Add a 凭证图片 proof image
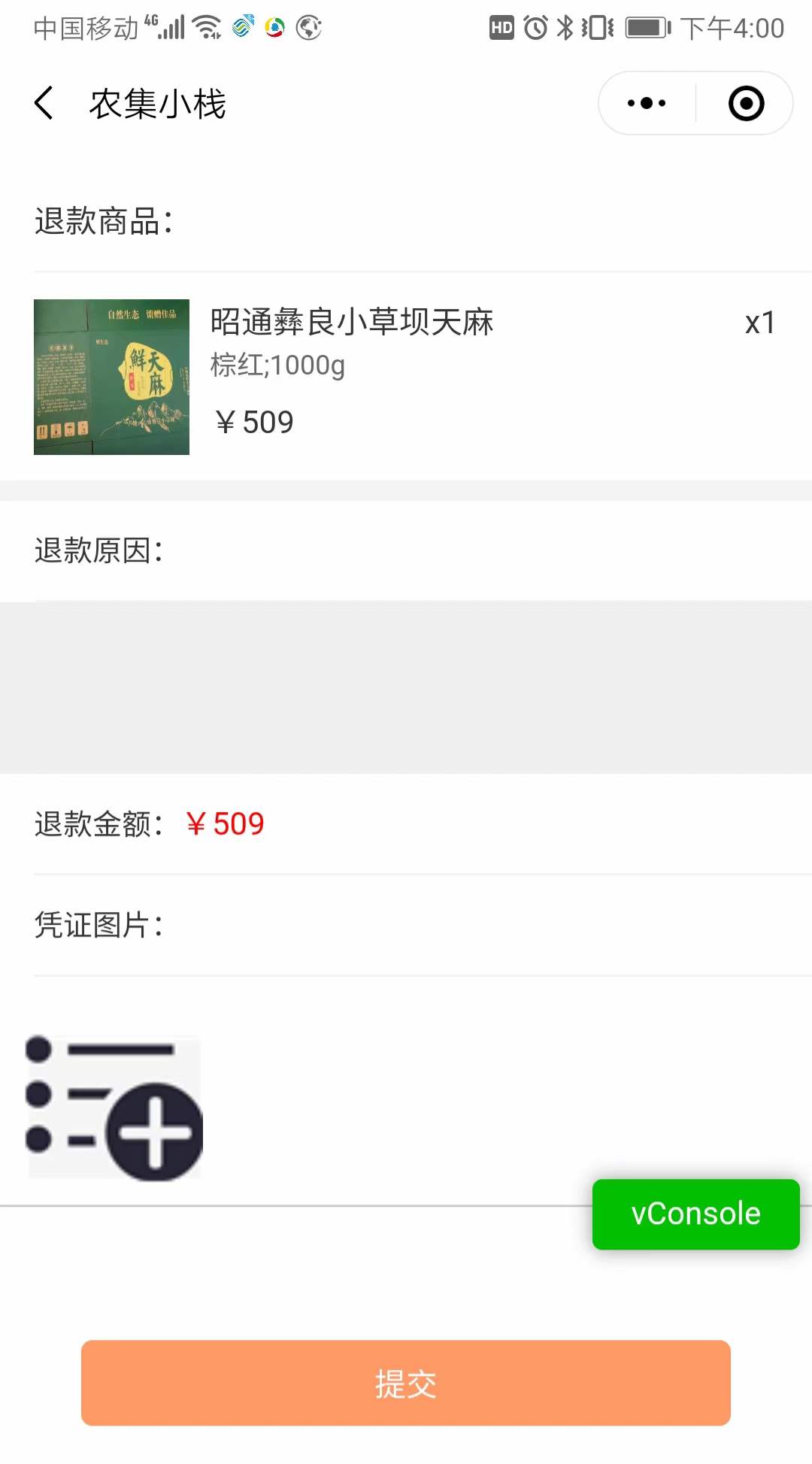812x1464 pixels. pos(115,1107)
